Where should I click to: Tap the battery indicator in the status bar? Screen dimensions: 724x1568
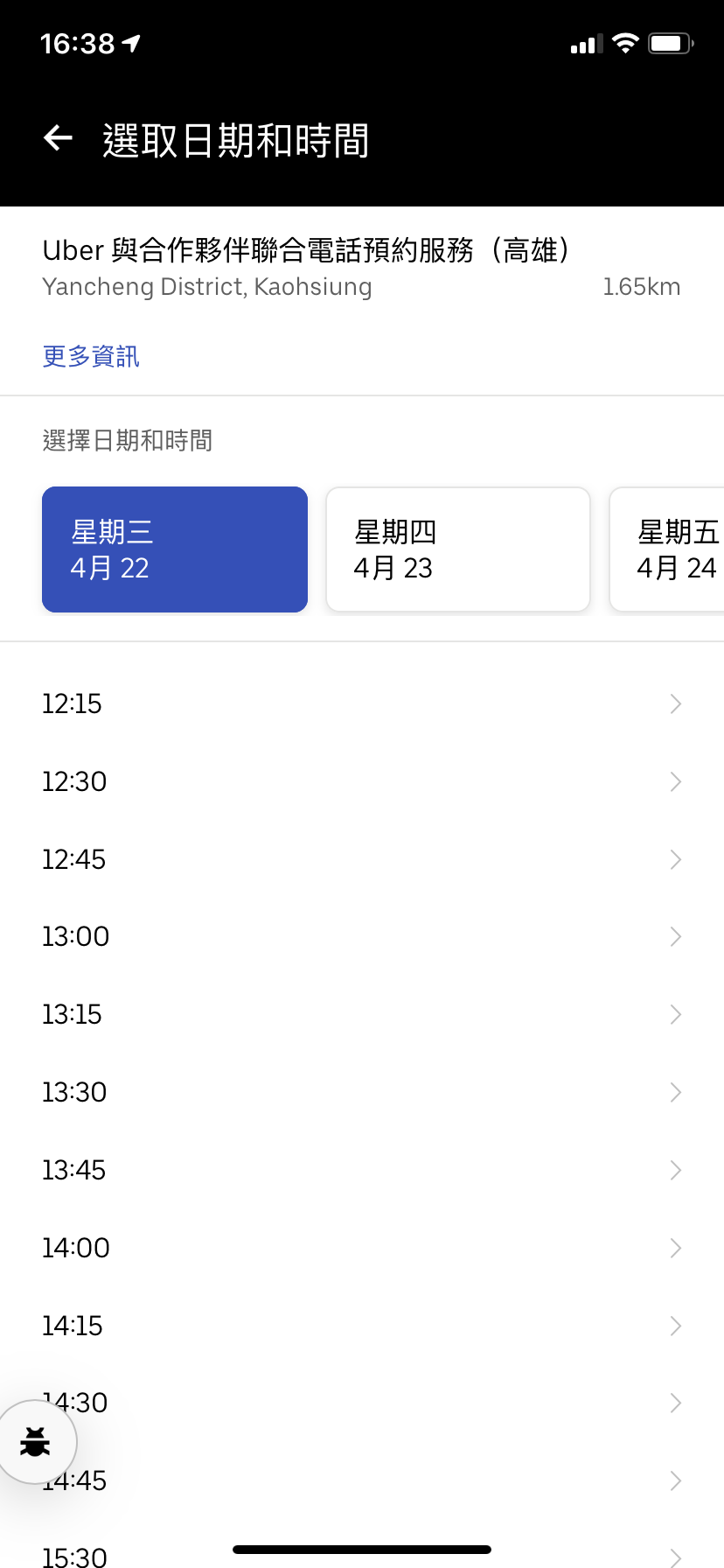pyautogui.click(x=672, y=43)
